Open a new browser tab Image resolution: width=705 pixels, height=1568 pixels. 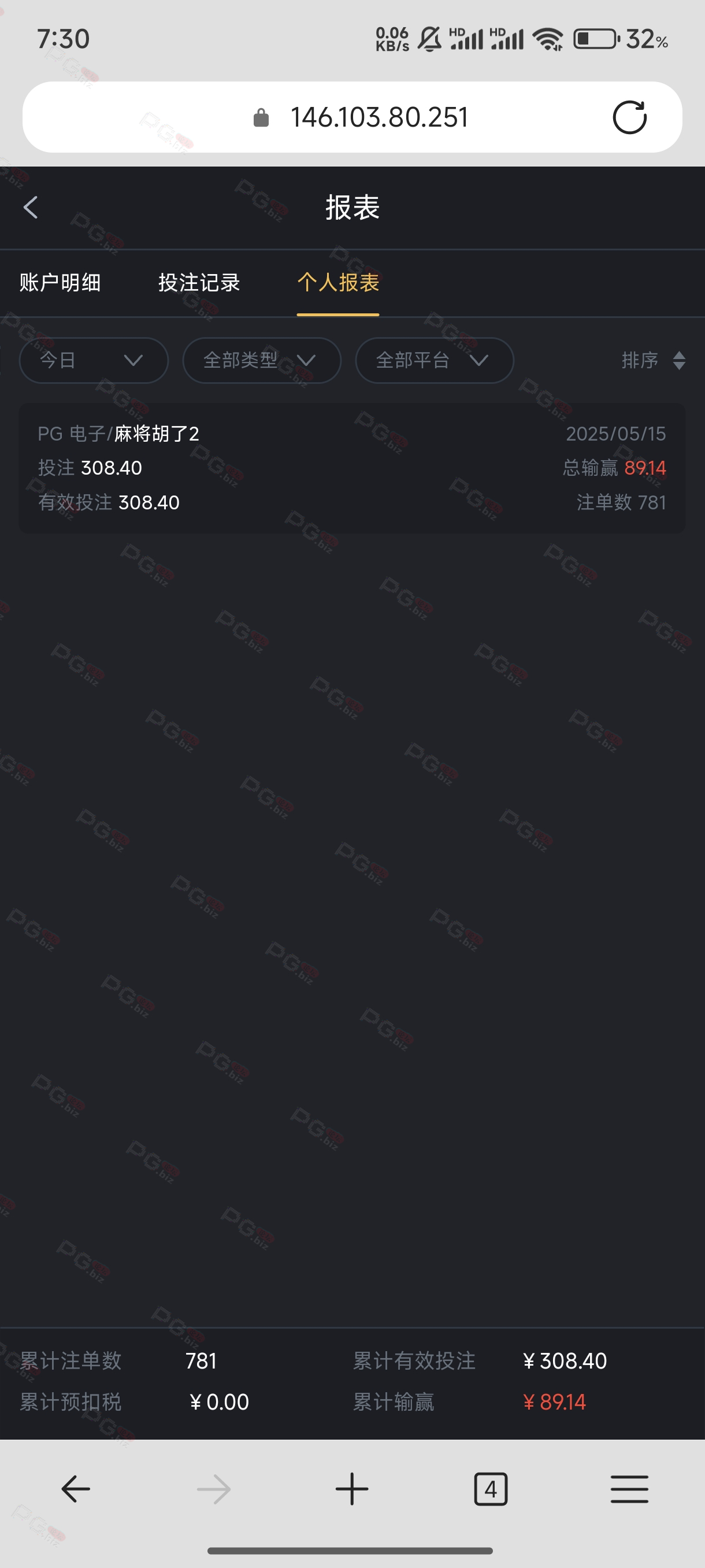pyautogui.click(x=351, y=1489)
